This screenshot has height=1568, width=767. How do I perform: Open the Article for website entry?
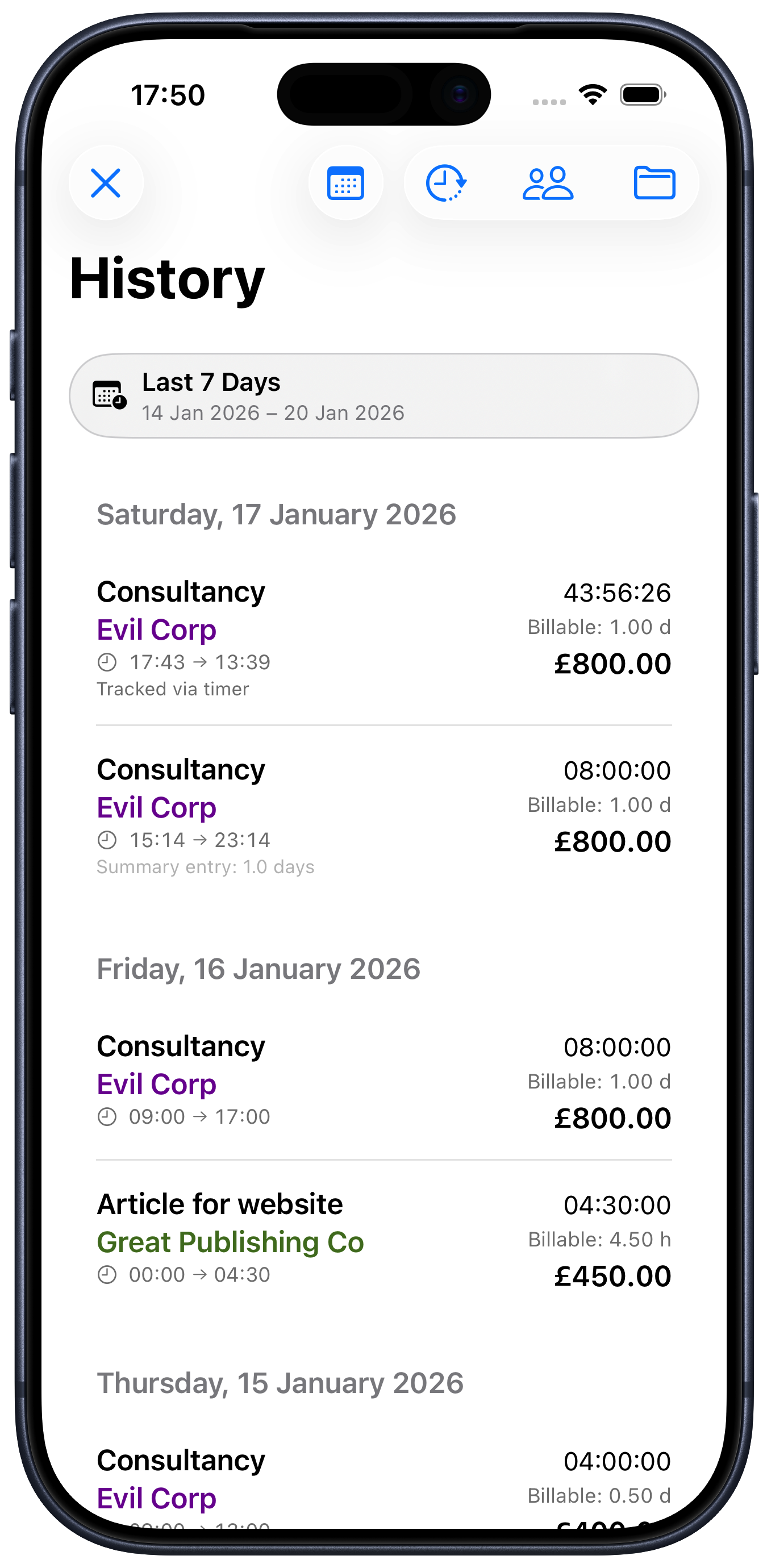point(383,1238)
